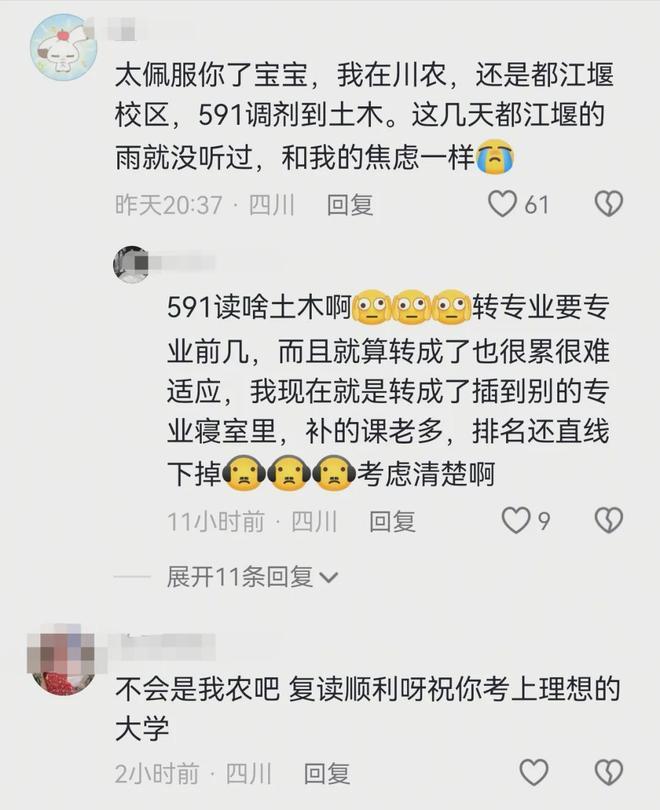Reply to the 昨天20:37 comment
Image resolution: width=660 pixels, height=810 pixels.
click(x=350, y=205)
